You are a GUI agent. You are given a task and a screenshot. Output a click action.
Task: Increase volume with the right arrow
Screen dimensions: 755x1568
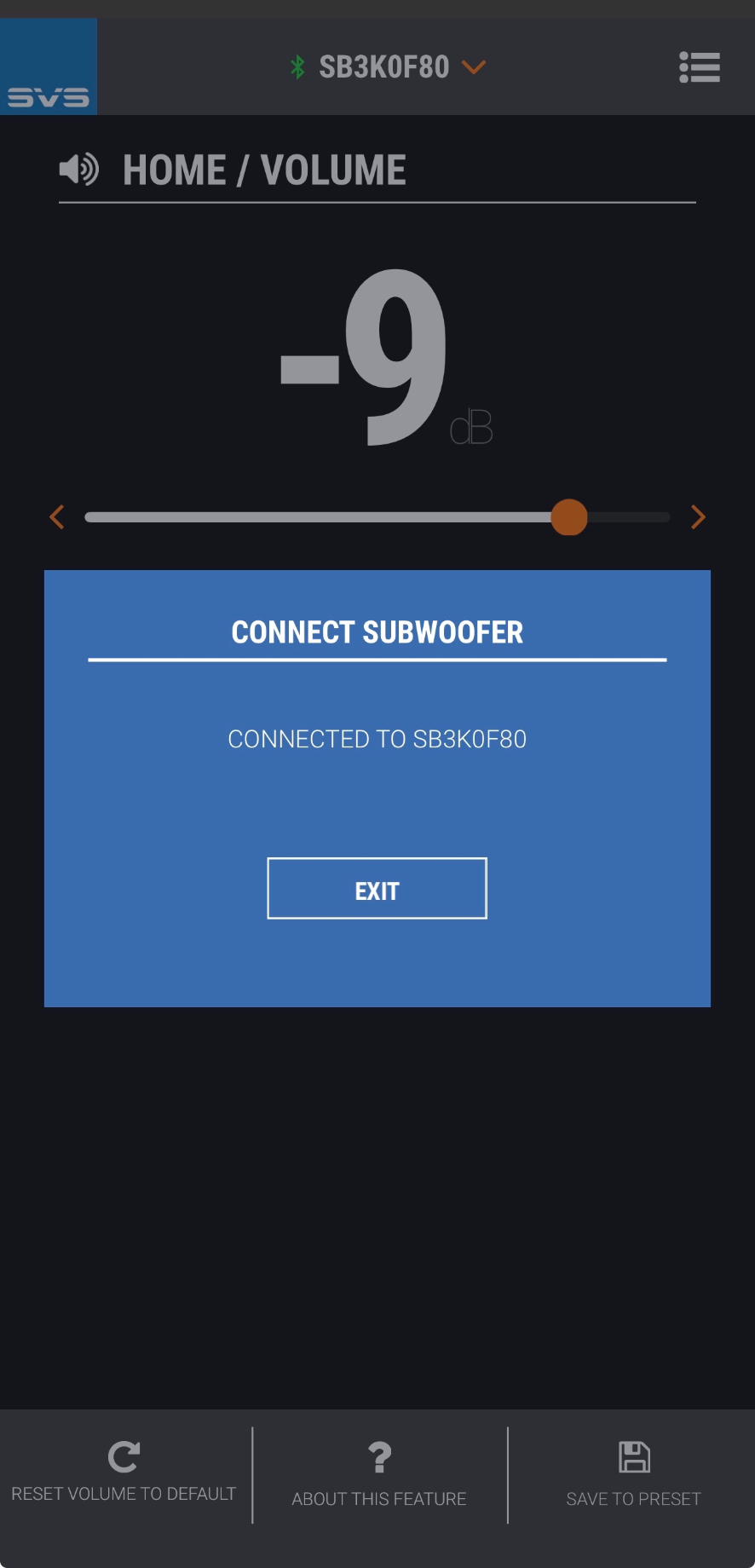(x=698, y=516)
